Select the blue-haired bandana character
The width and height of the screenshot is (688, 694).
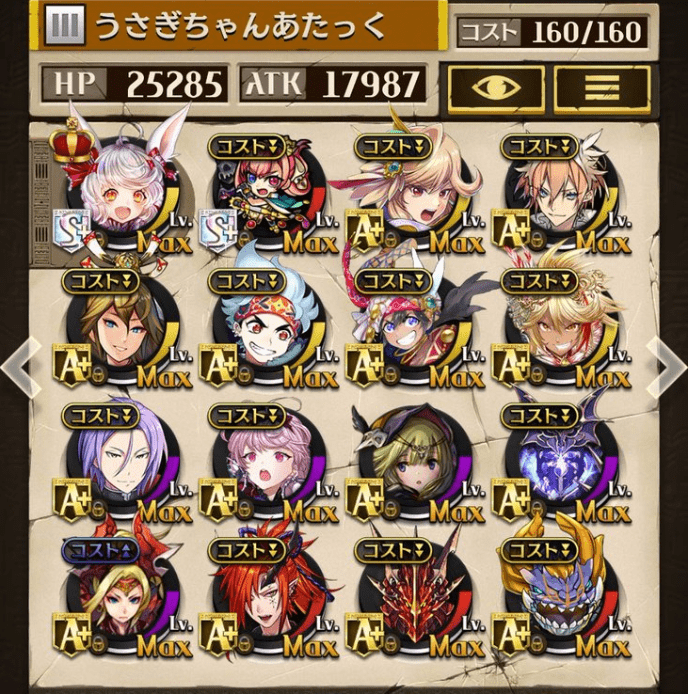click(x=263, y=330)
